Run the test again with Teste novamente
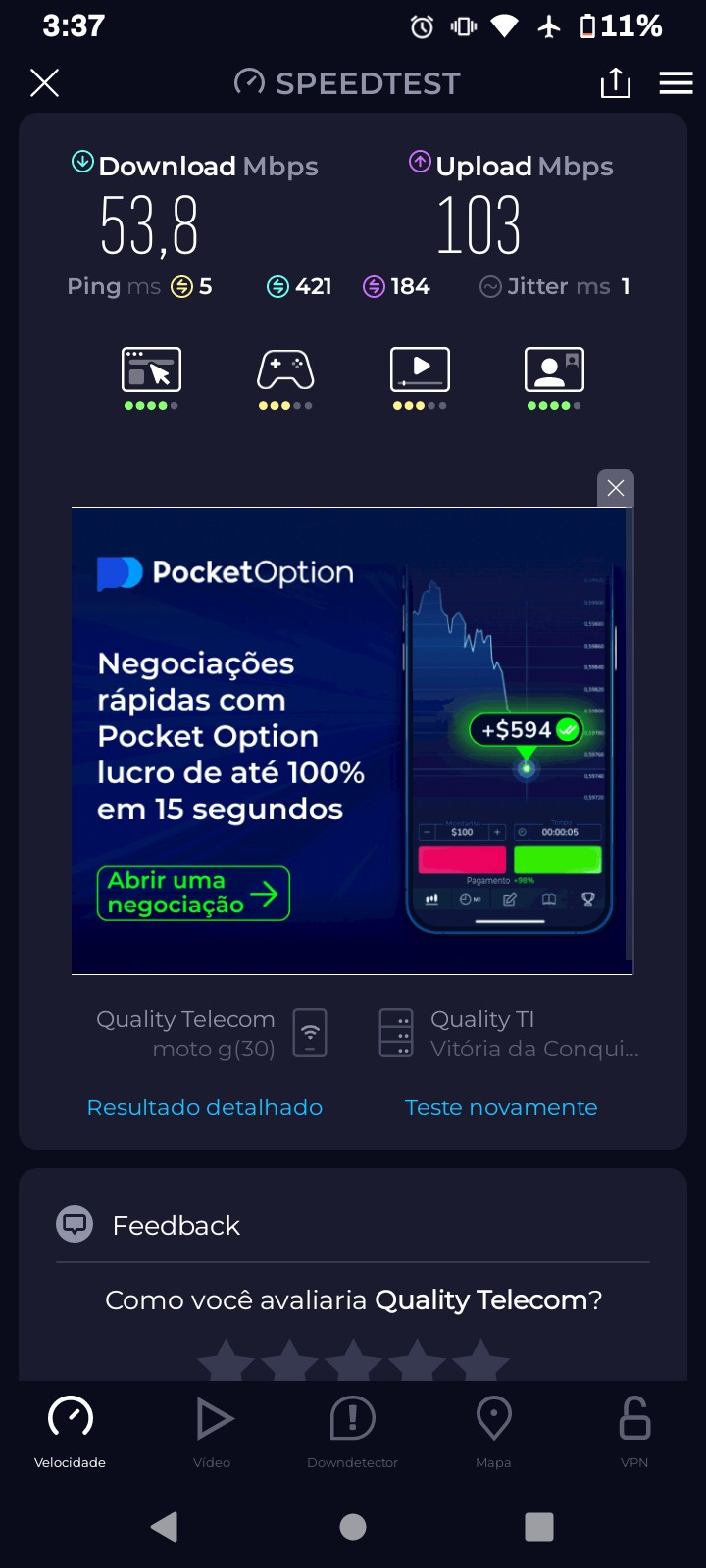Image resolution: width=706 pixels, height=1568 pixels. click(x=501, y=1107)
